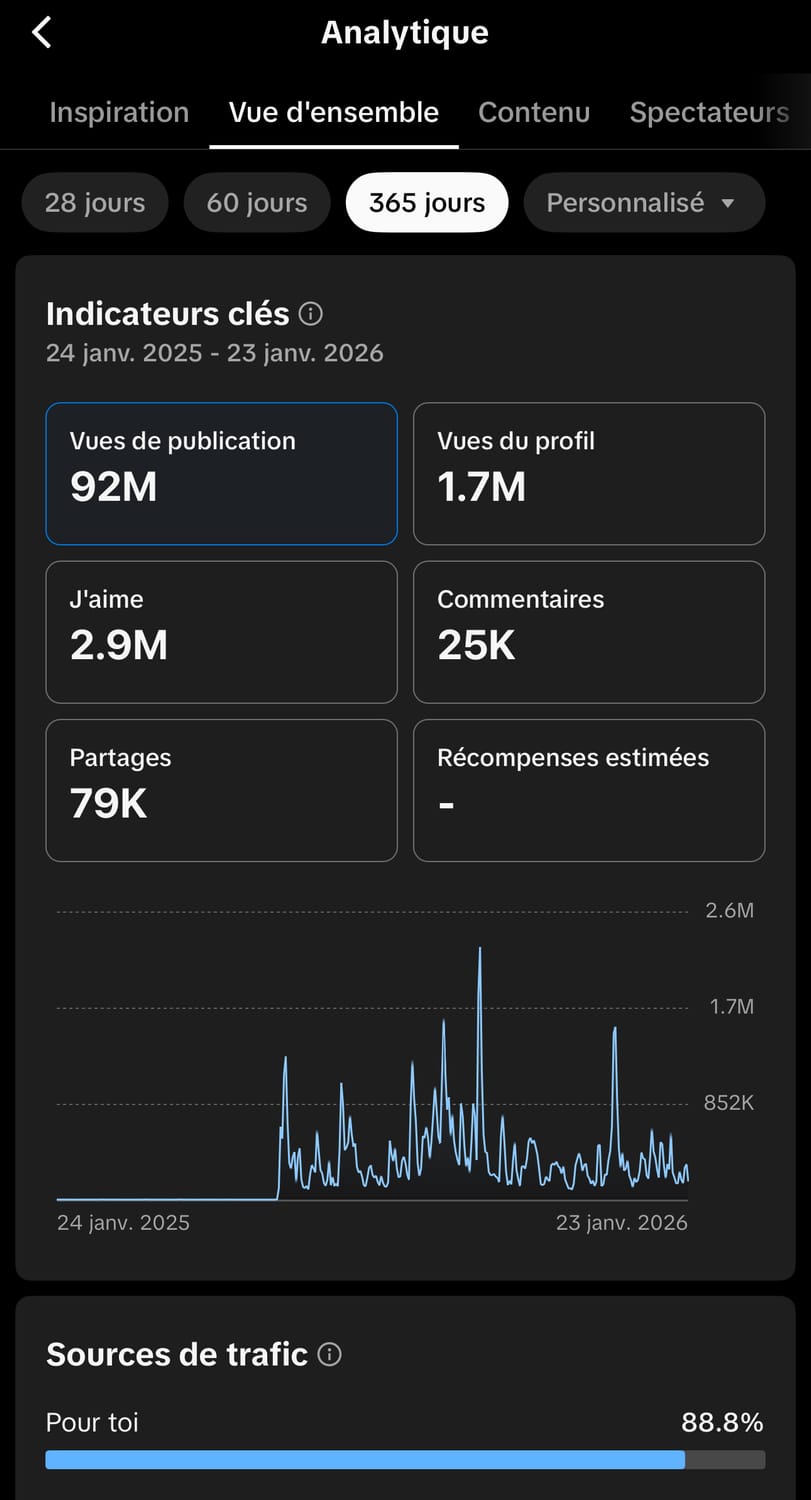This screenshot has width=811, height=1500.
Task: Switch to the Inspiration tab
Action: click(119, 112)
